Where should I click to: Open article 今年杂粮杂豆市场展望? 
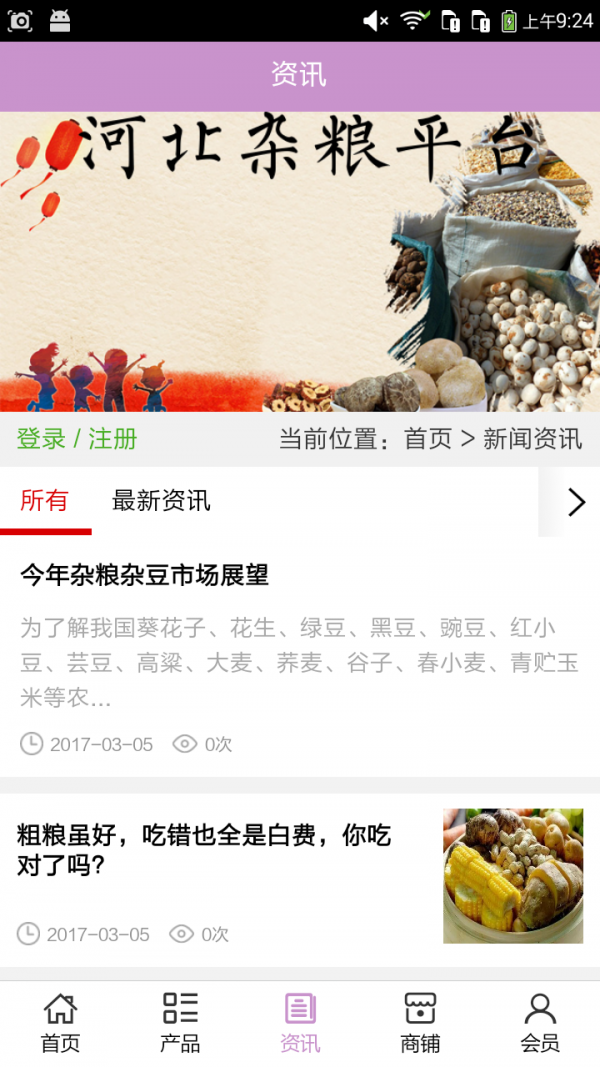145,575
